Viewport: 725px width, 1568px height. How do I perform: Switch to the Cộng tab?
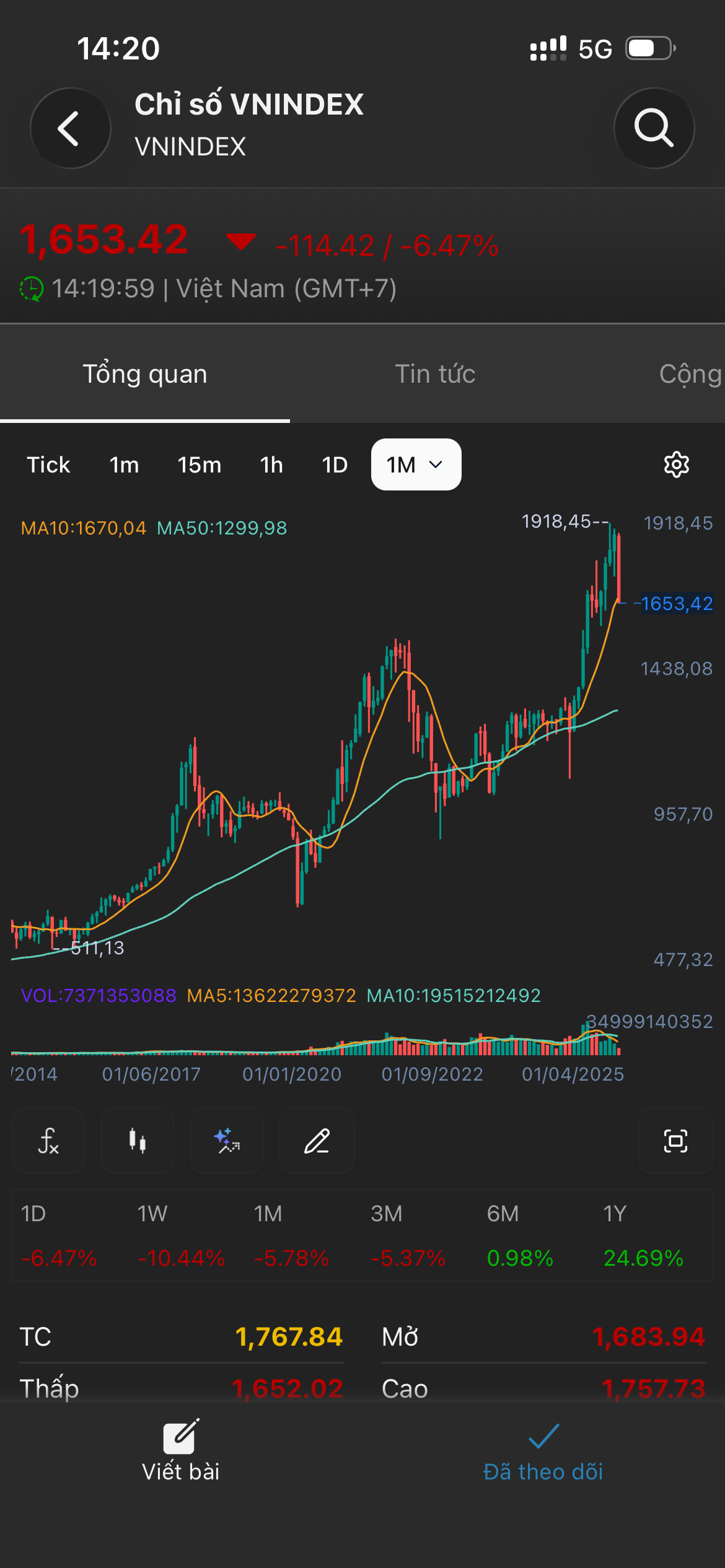[x=690, y=374]
